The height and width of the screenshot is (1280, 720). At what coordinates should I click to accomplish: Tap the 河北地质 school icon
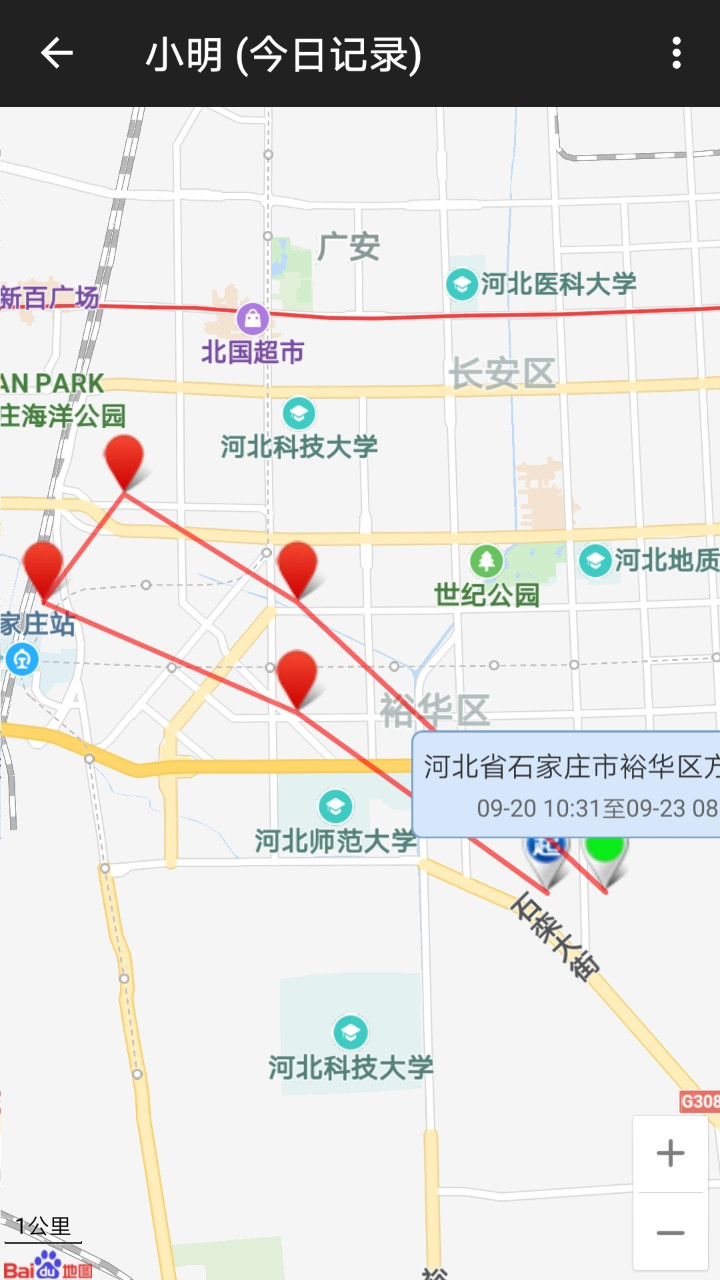coord(597,561)
